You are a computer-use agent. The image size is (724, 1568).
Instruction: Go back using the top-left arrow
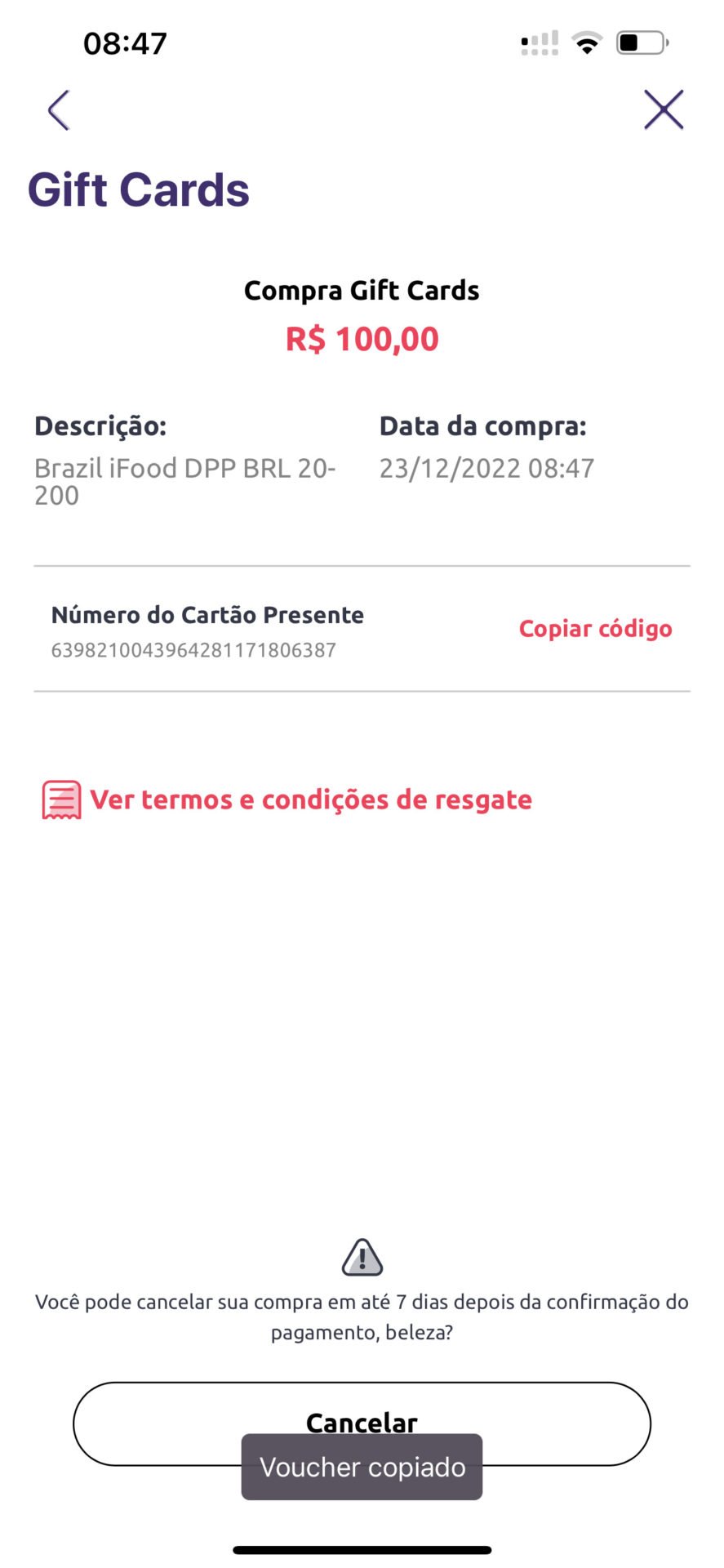(x=59, y=110)
